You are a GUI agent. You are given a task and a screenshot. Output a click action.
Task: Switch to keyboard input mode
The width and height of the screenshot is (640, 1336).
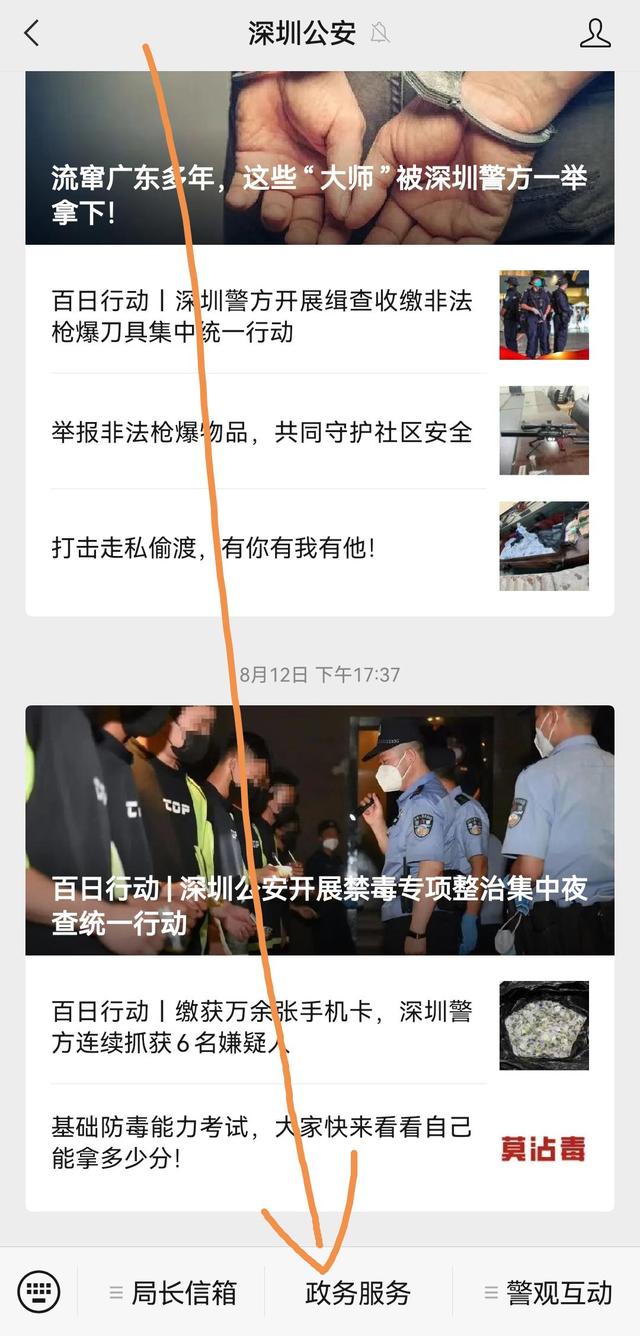point(39,1292)
